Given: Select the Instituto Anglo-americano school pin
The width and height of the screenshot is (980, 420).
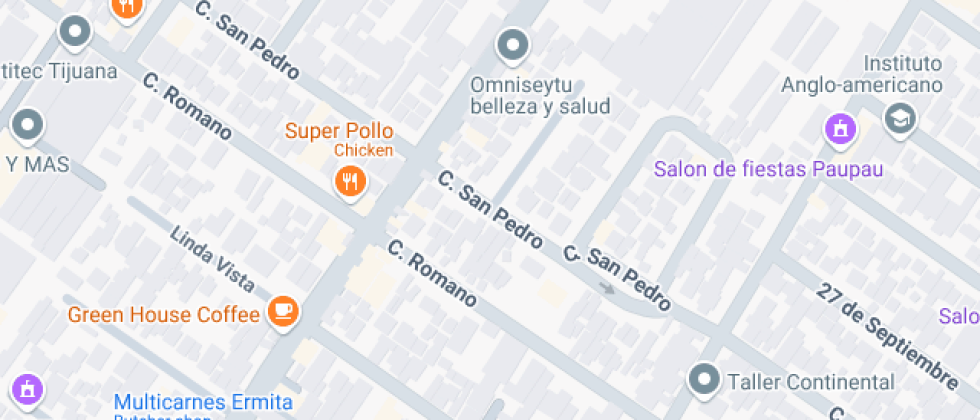Looking at the screenshot, I should point(900,119).
